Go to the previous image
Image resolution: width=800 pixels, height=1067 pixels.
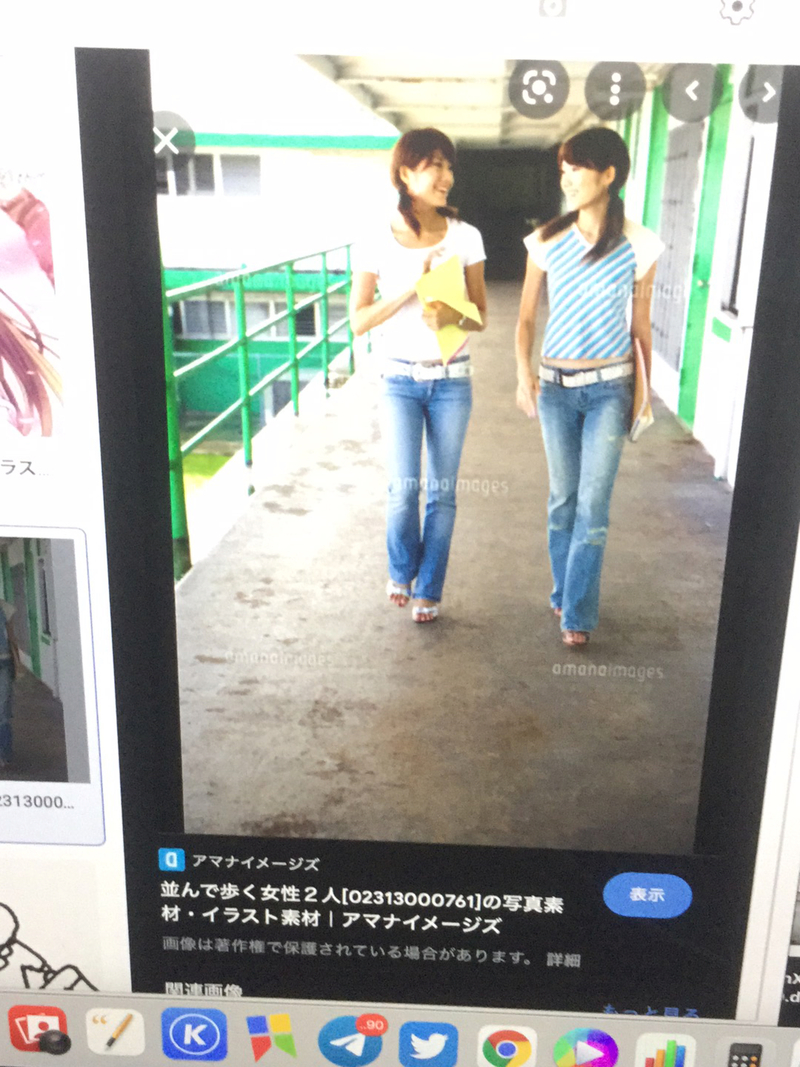690,92
